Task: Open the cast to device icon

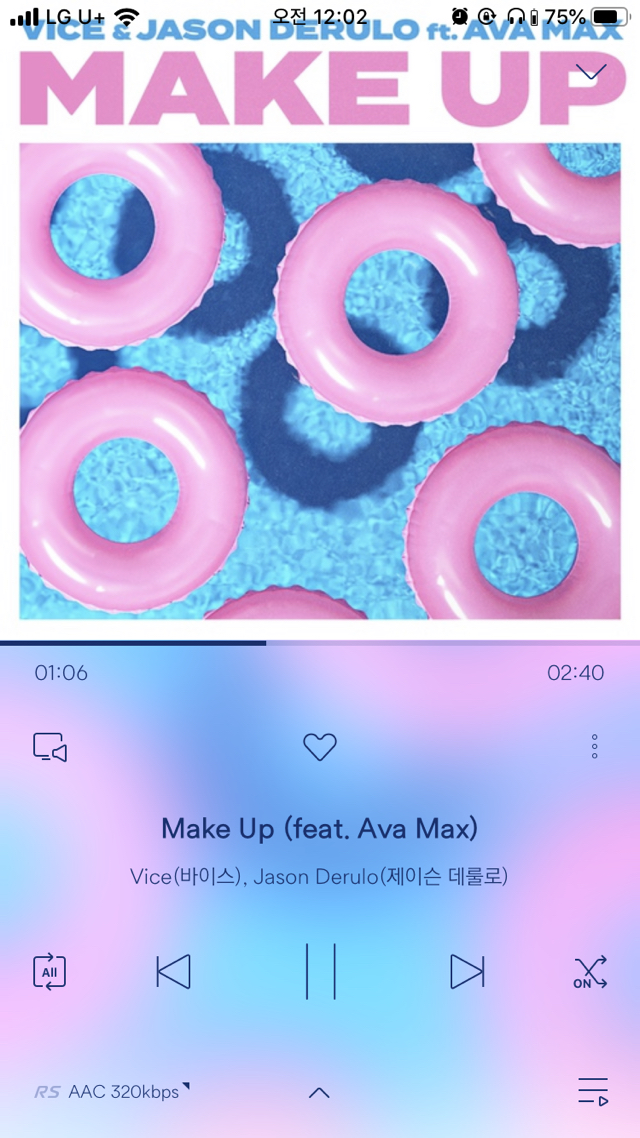Action: pos(50,747)
